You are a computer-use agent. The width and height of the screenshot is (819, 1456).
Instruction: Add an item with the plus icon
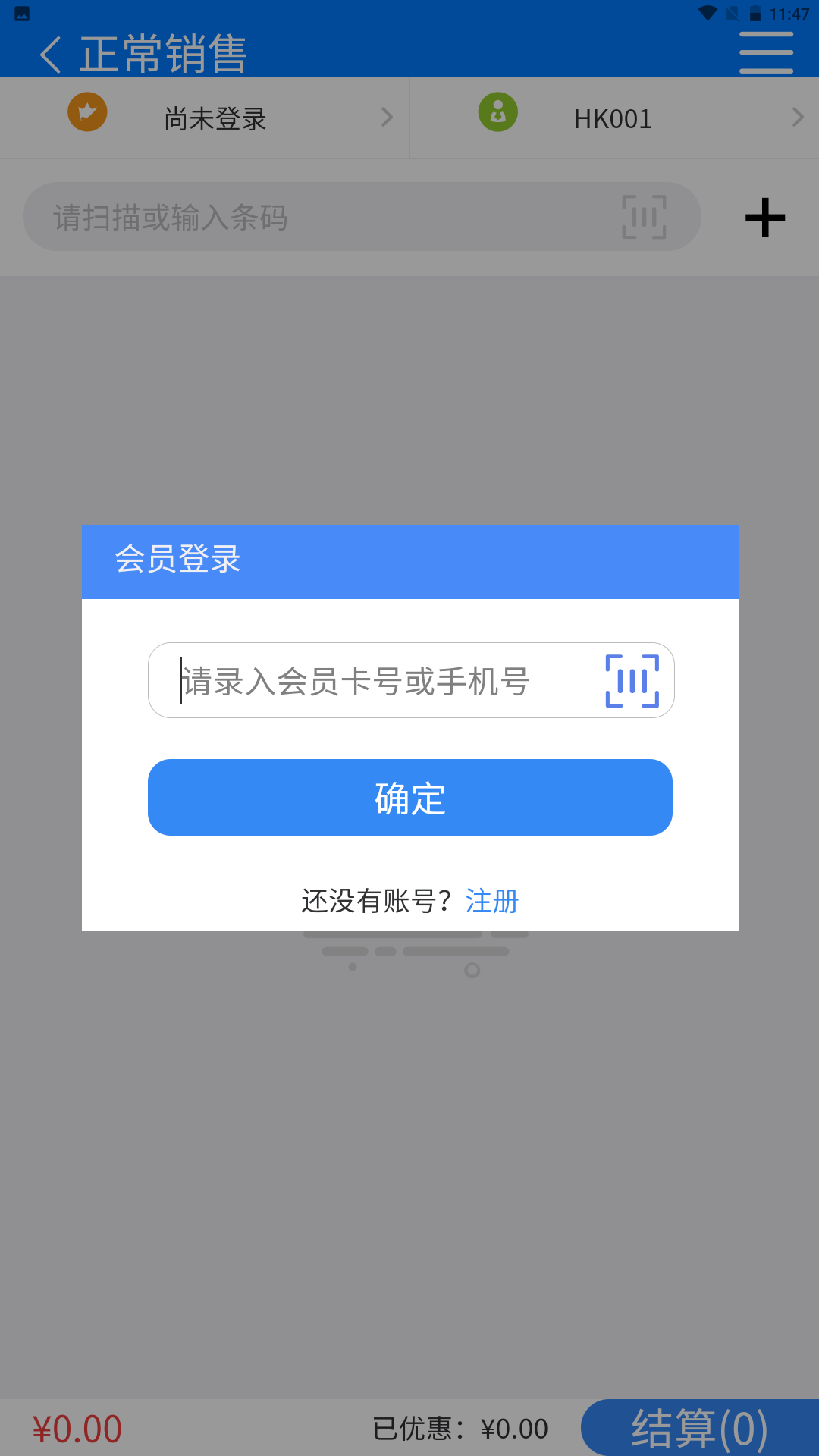[765, 218]
